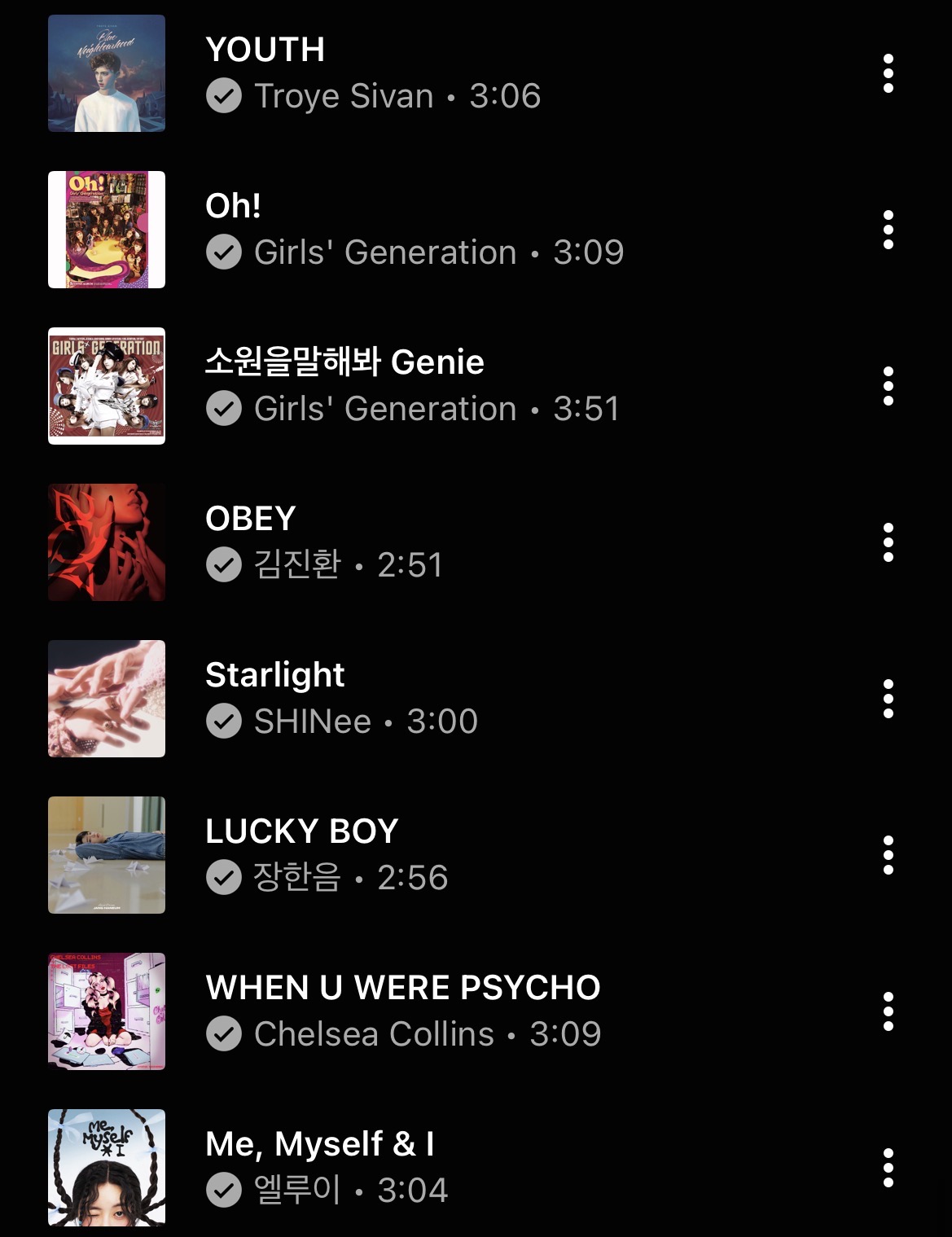952x1237 pixels.
Task: Show options for 소원을말해봐 Genie
Action: pyautogui.click(x=888, y=387)
